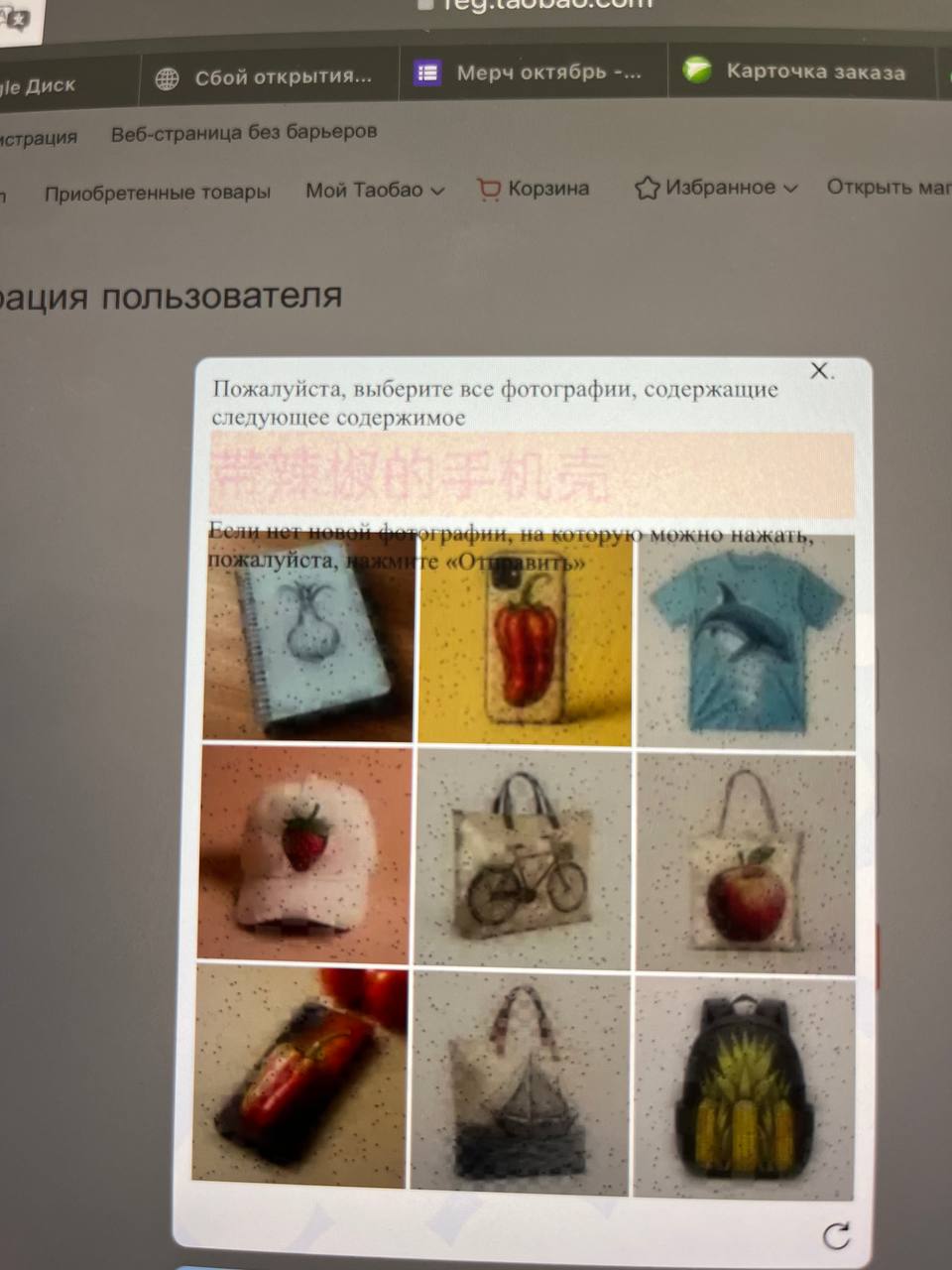Open the «Веб-страница без барьеров» link

[244, 130]
